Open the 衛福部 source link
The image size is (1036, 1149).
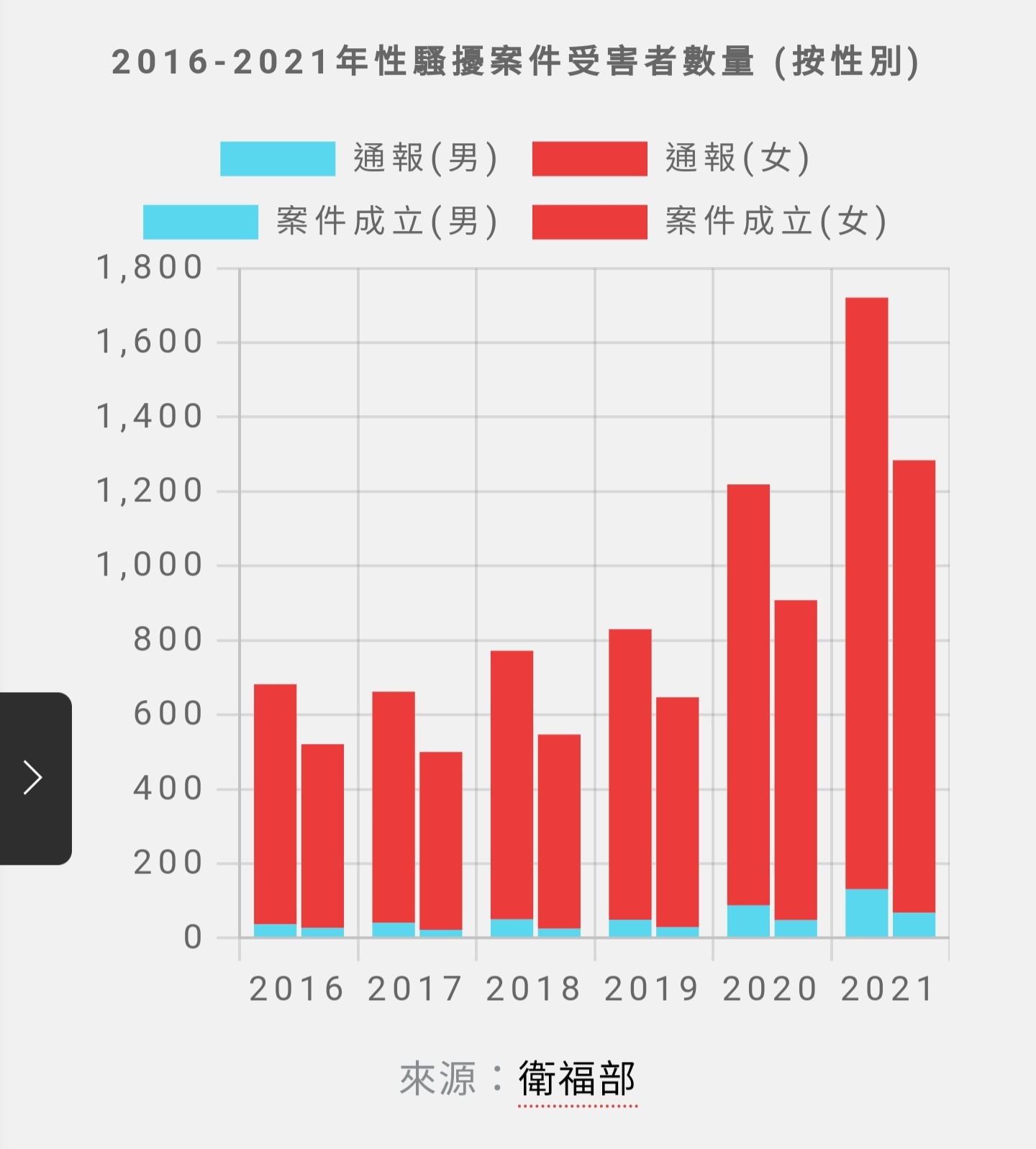(x=577, y=1078)
